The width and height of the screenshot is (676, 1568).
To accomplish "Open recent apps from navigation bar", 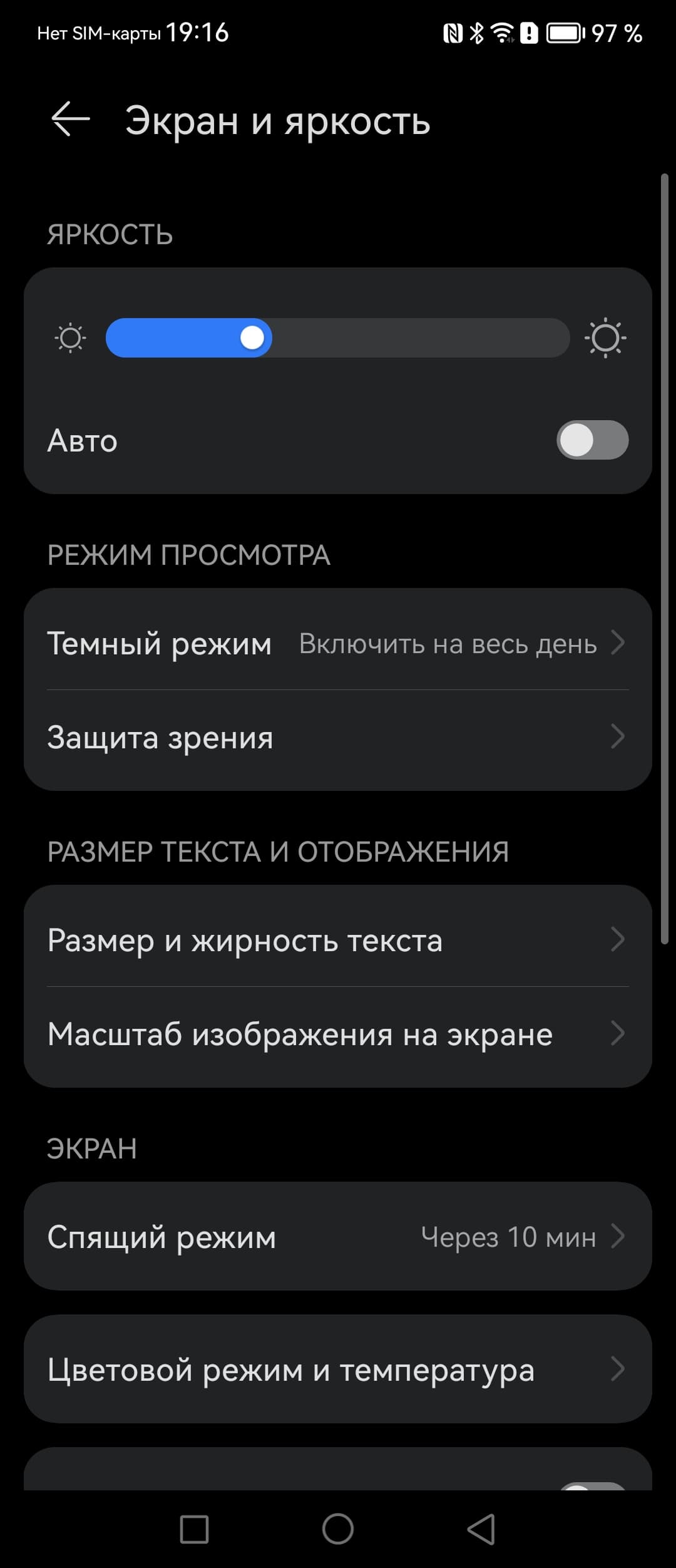I will click(x=194, y=1529).
